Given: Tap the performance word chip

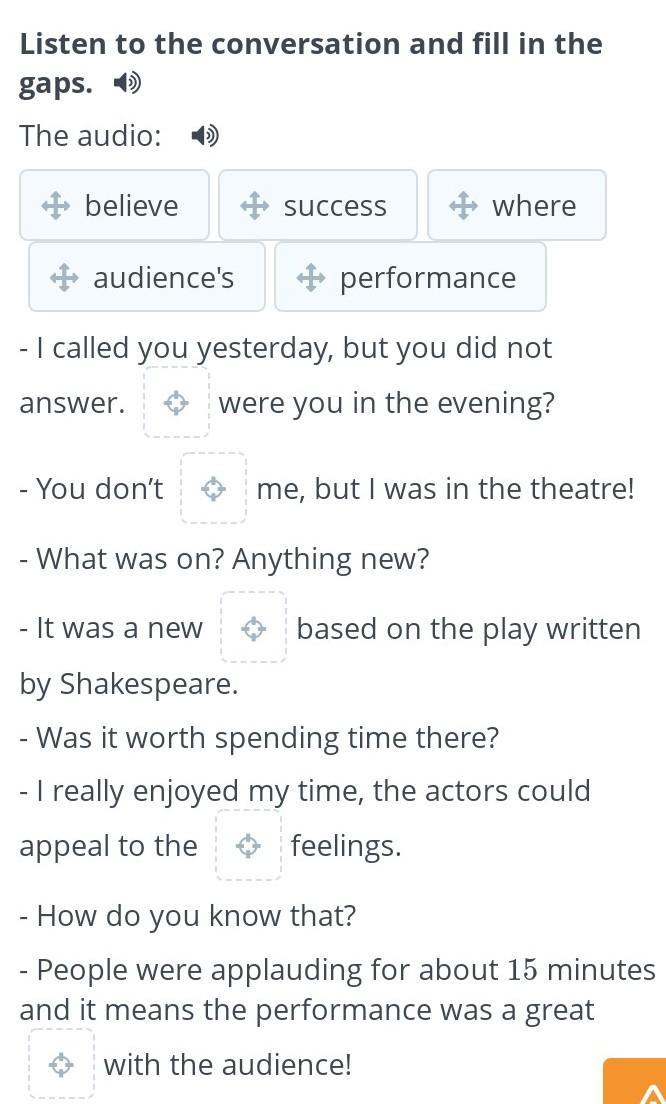Looking at the screenshot, I should pos(410,277).
